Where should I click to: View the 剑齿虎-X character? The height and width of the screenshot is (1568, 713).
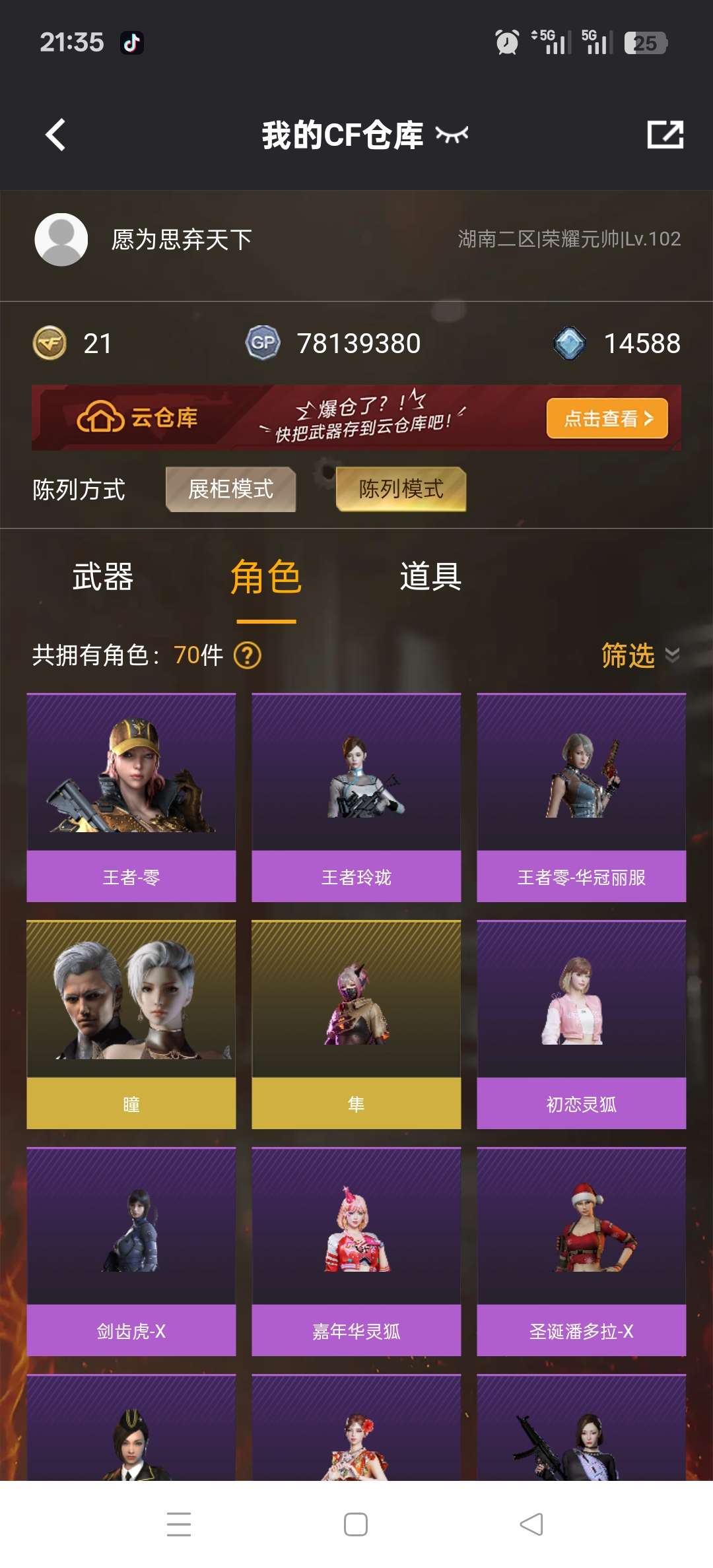click(x=131, y=1251)
